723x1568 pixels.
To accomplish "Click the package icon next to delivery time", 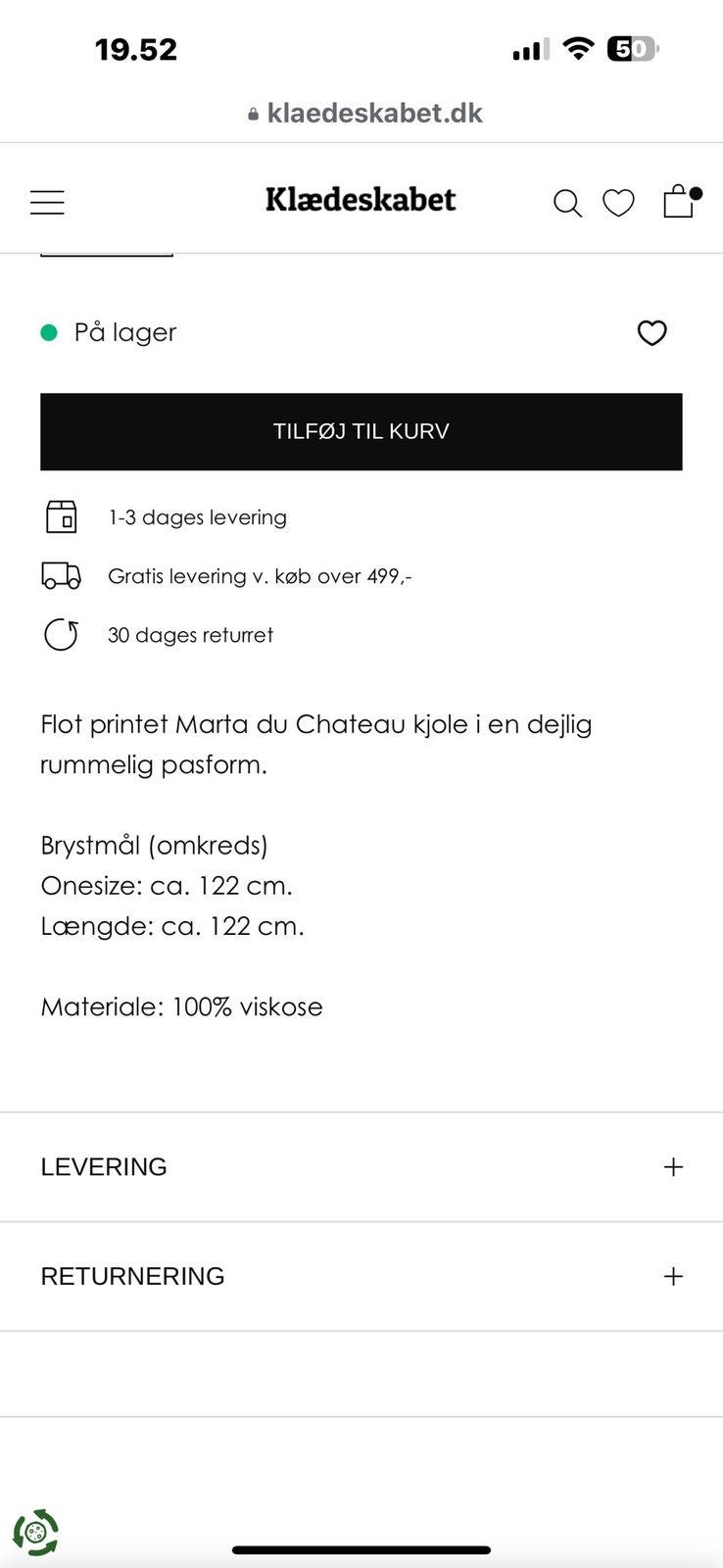I will 62,516.
